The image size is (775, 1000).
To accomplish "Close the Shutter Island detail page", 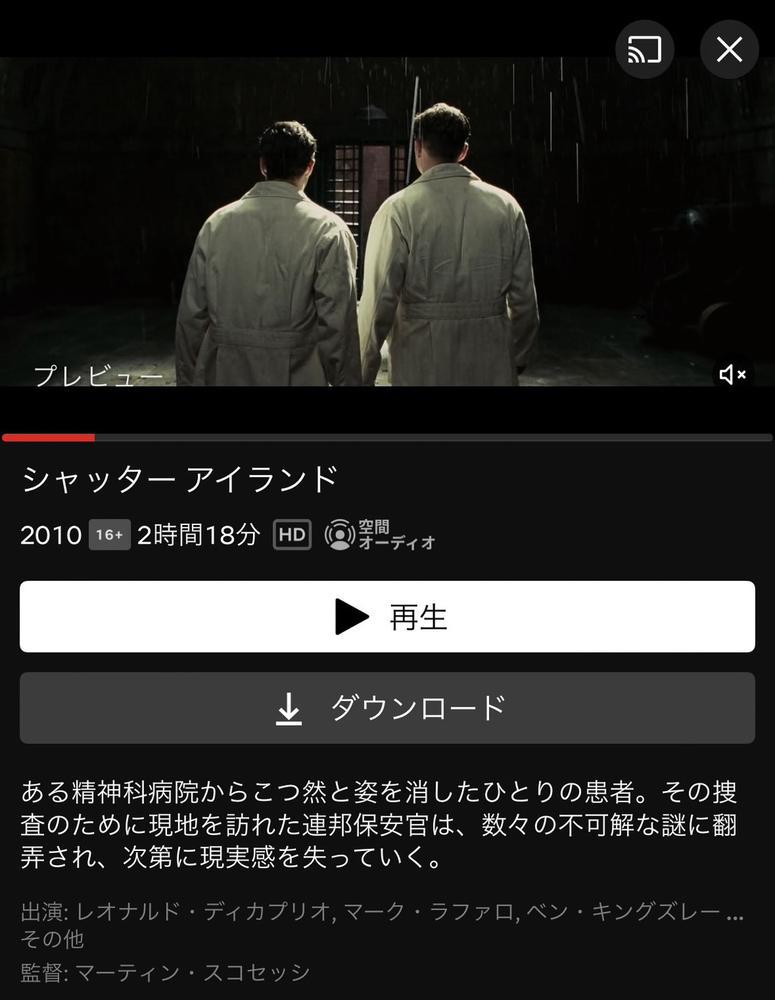I will [729, 49].
